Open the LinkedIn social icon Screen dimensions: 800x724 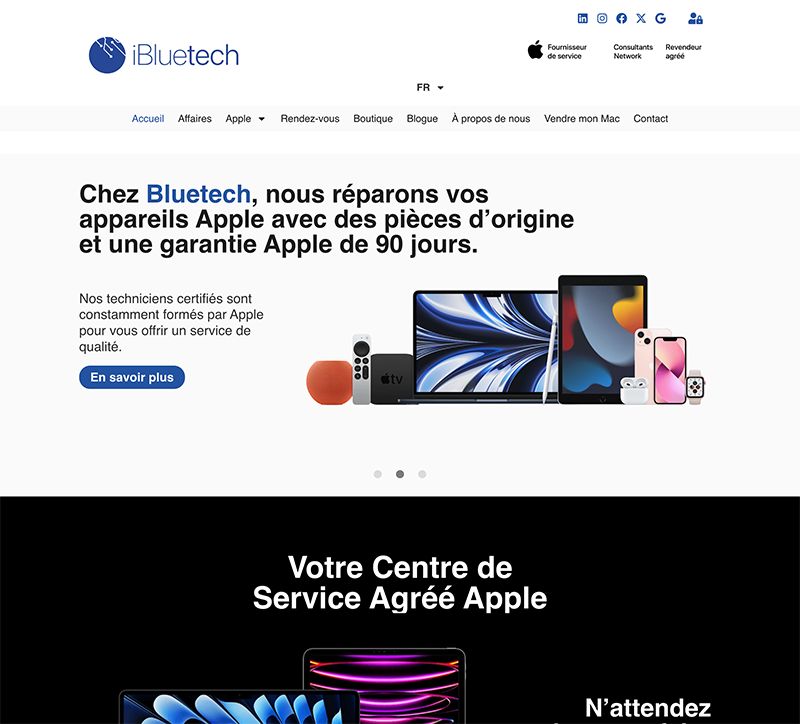pos(583,18)
